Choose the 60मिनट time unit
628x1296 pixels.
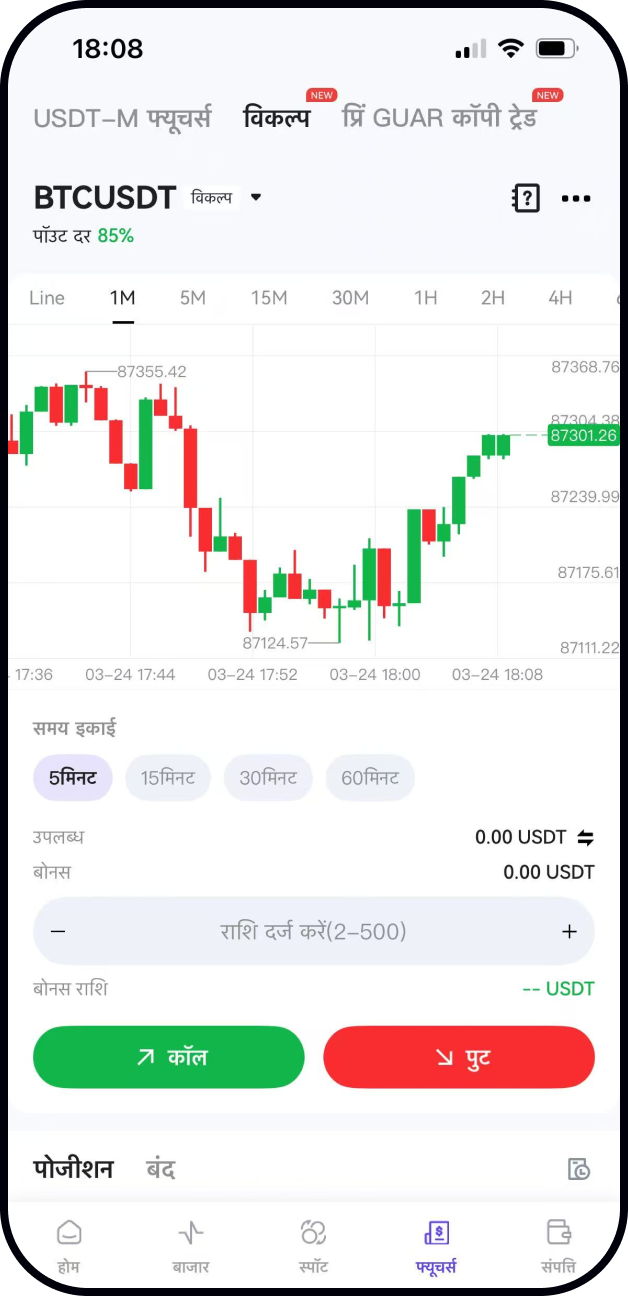[x=370, y=778]
